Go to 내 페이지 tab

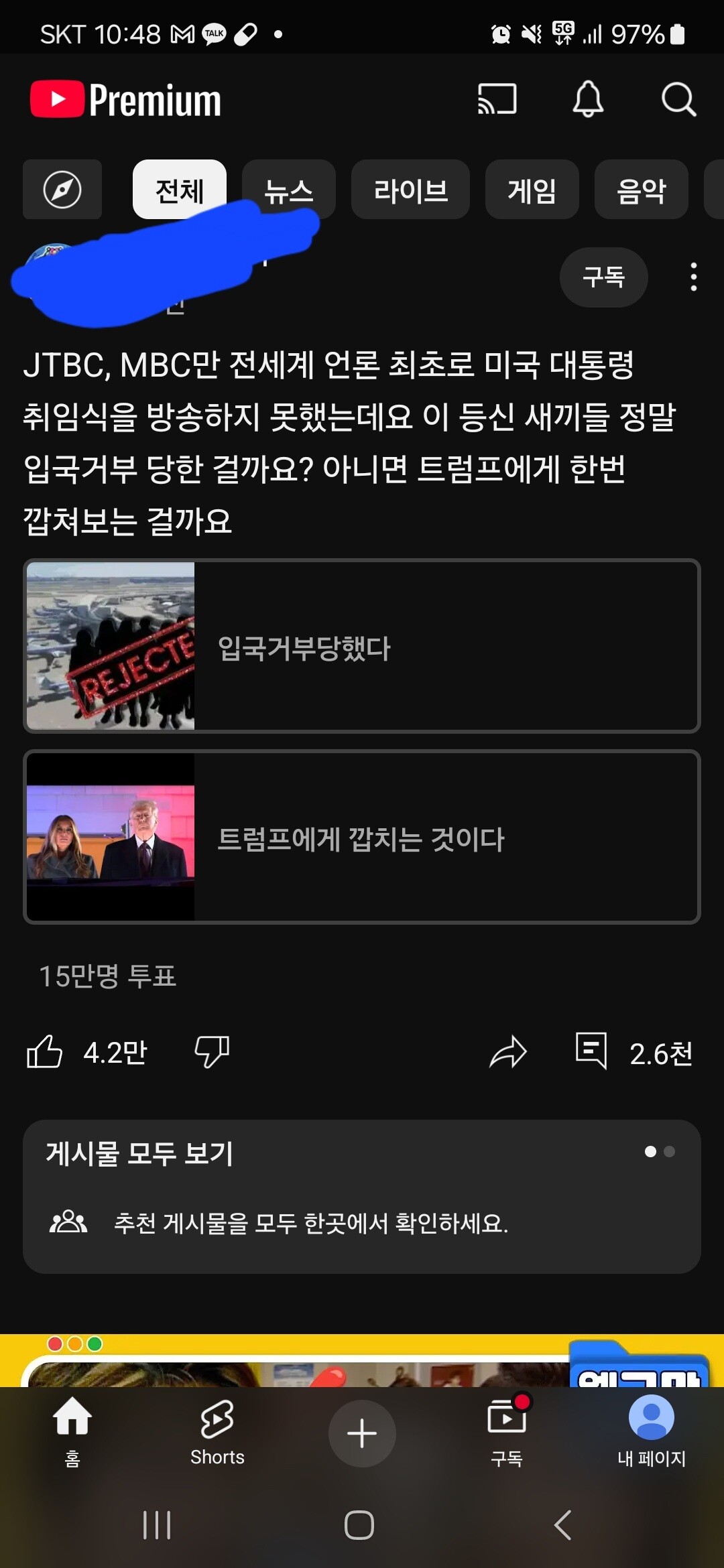click(x=652, y=1431)
